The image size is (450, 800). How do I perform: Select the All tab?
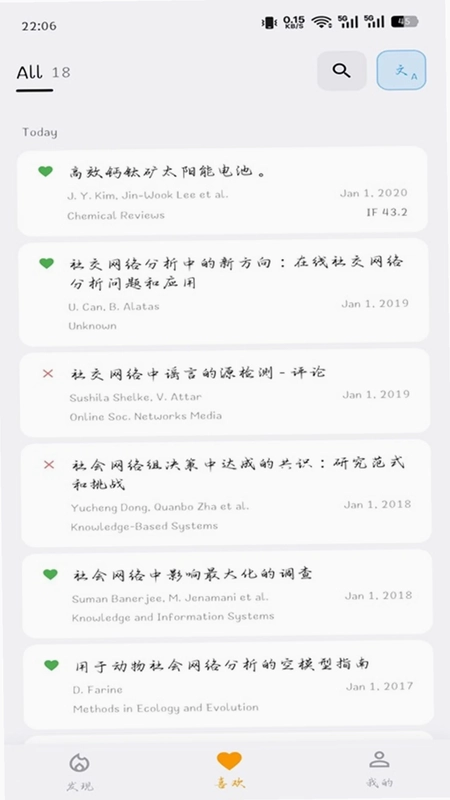pos(43,73)
